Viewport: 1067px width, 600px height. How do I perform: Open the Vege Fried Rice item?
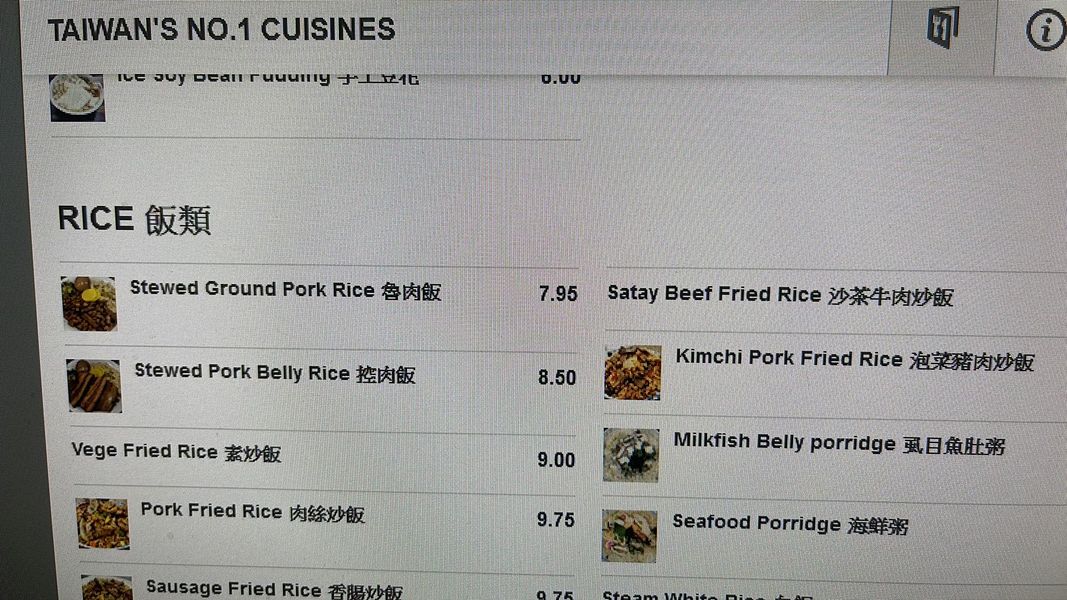pyautogui.click(x=176, y=452)
